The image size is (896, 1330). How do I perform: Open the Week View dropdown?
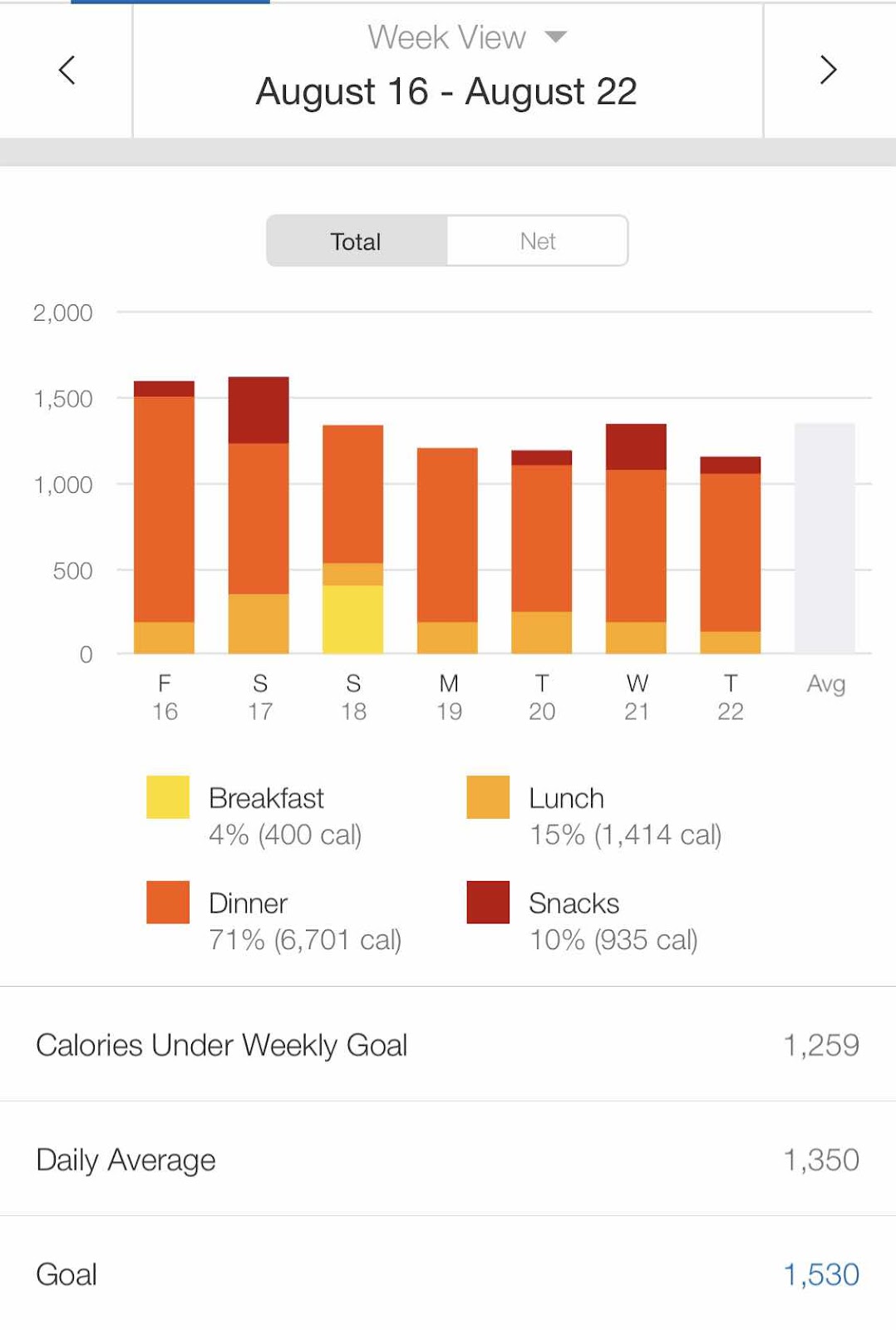coord(465,37)
